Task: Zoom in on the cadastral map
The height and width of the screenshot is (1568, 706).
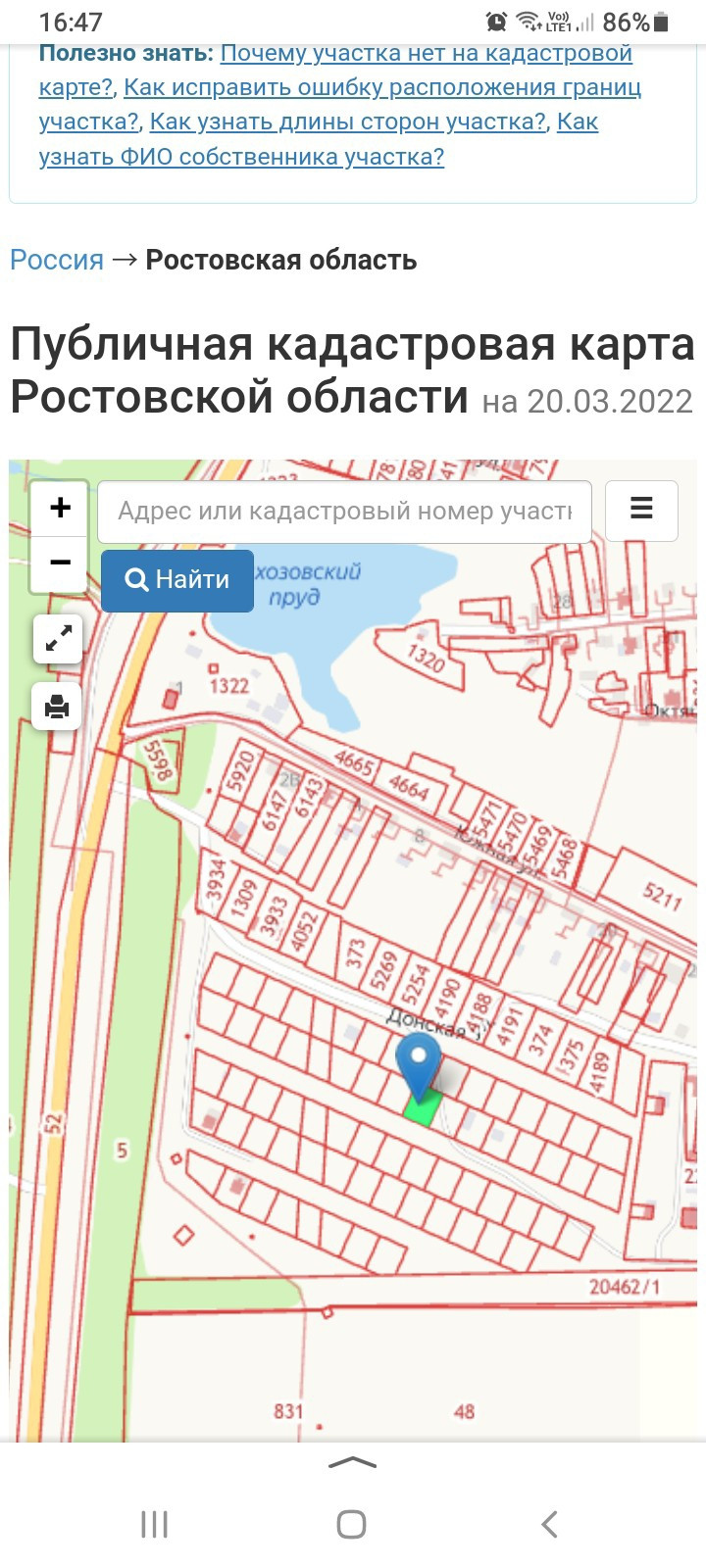Action: point(60,508)
